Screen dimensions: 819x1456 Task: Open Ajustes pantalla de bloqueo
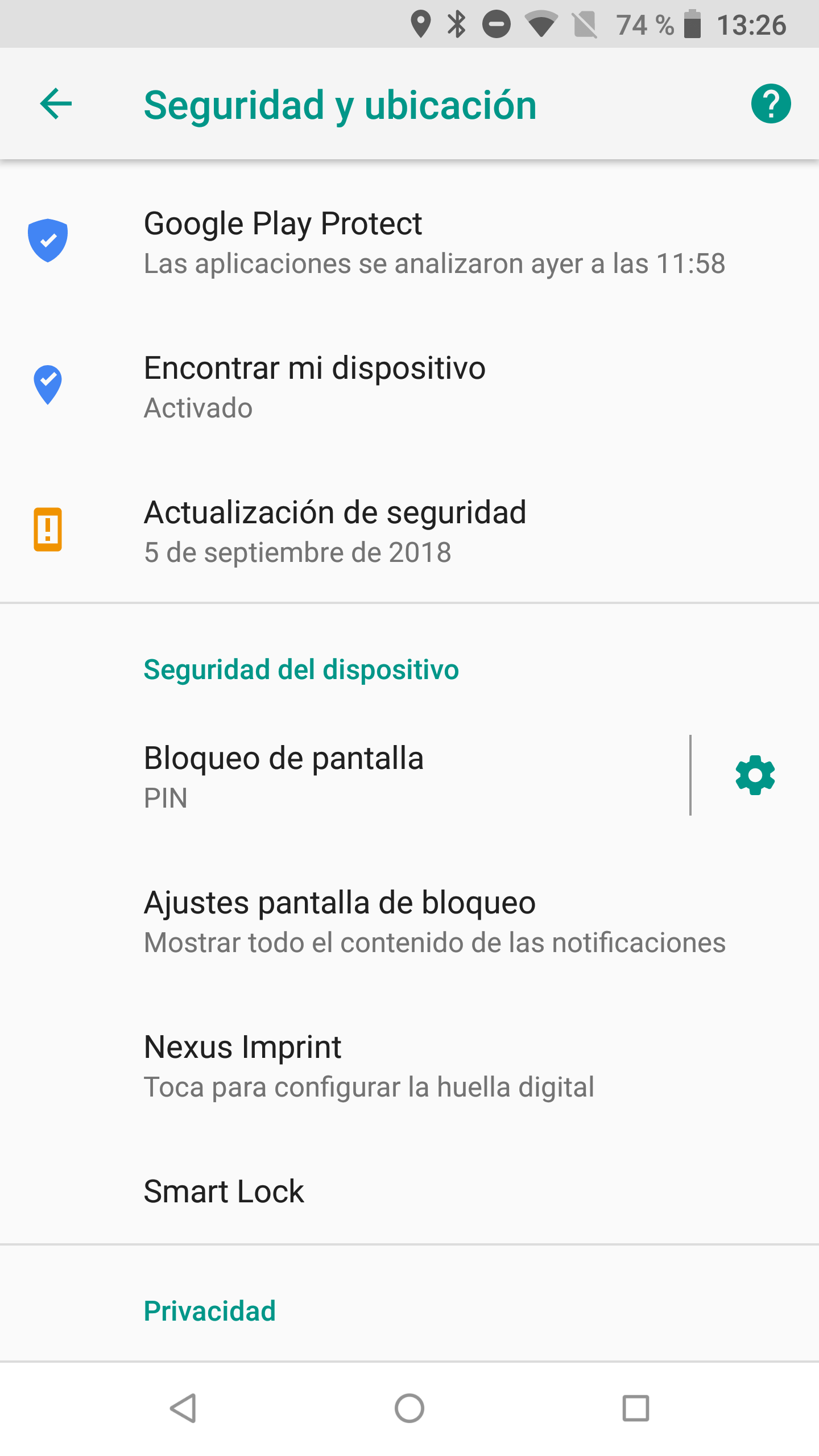409,921
